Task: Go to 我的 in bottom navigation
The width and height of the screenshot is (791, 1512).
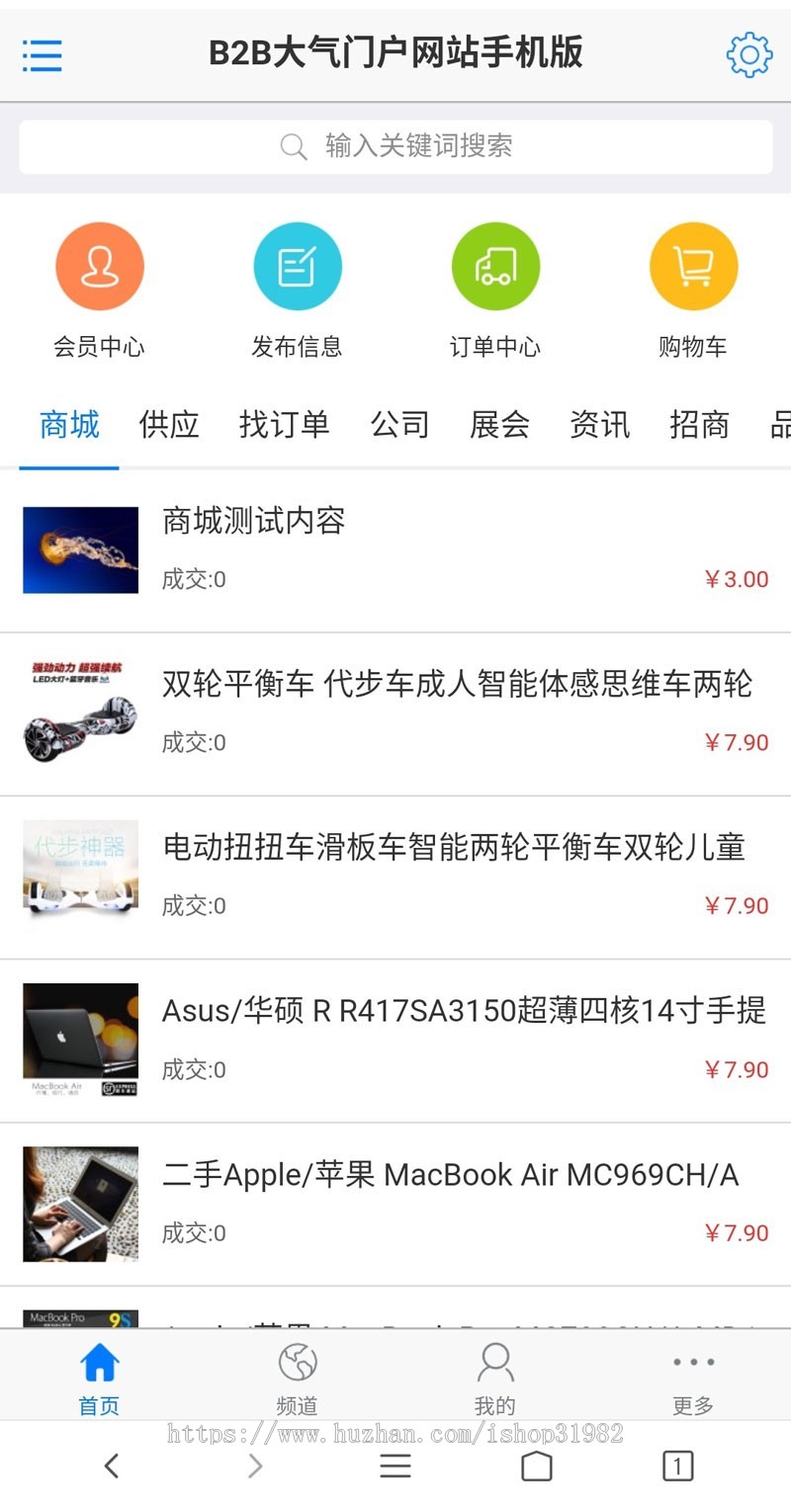Action: [x=494, y=1379]
